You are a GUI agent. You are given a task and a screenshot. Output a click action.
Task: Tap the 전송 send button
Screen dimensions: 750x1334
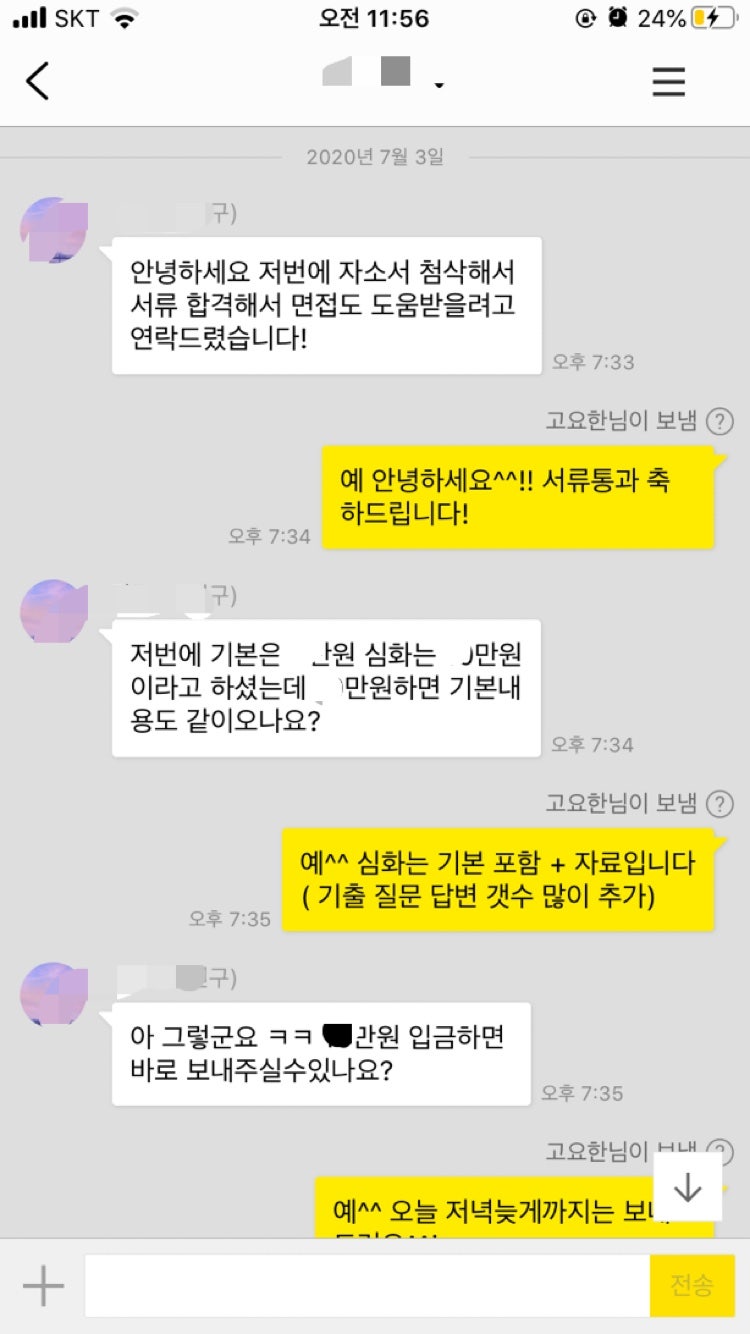click(x=691, y=1285)
